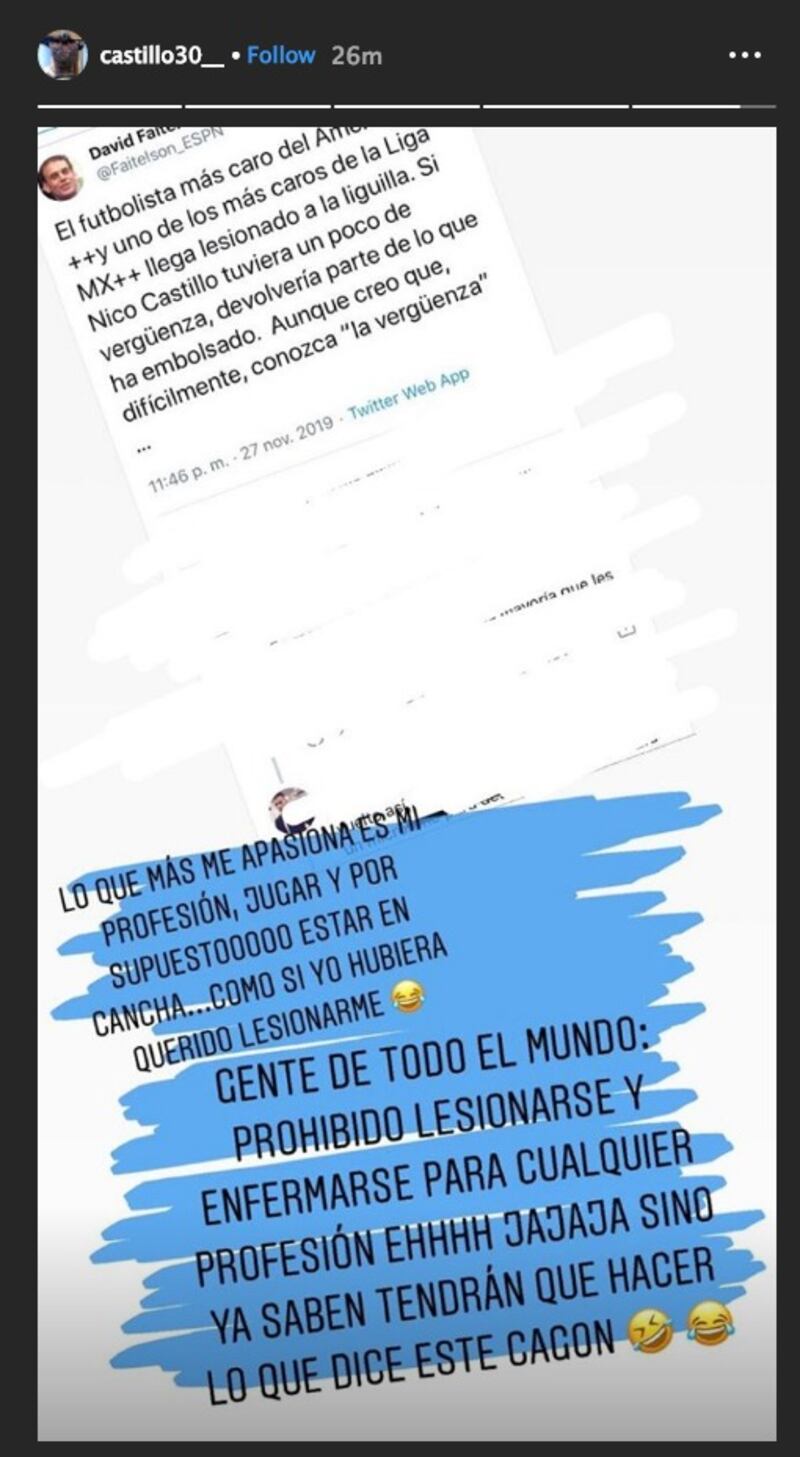
Task: Open castillo30__ profile picture
Action: [62, 55]
